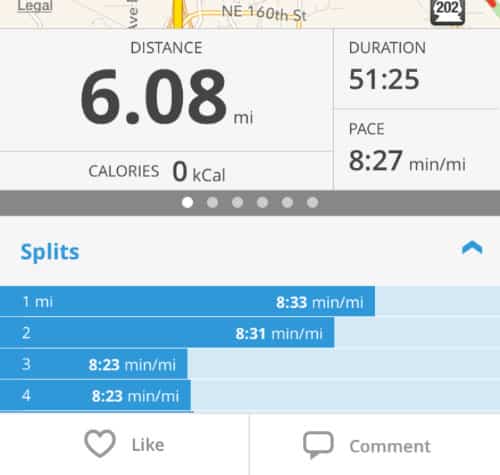Select the second page indicator dot
The image size is (500, 475).
tap(212, 202)
